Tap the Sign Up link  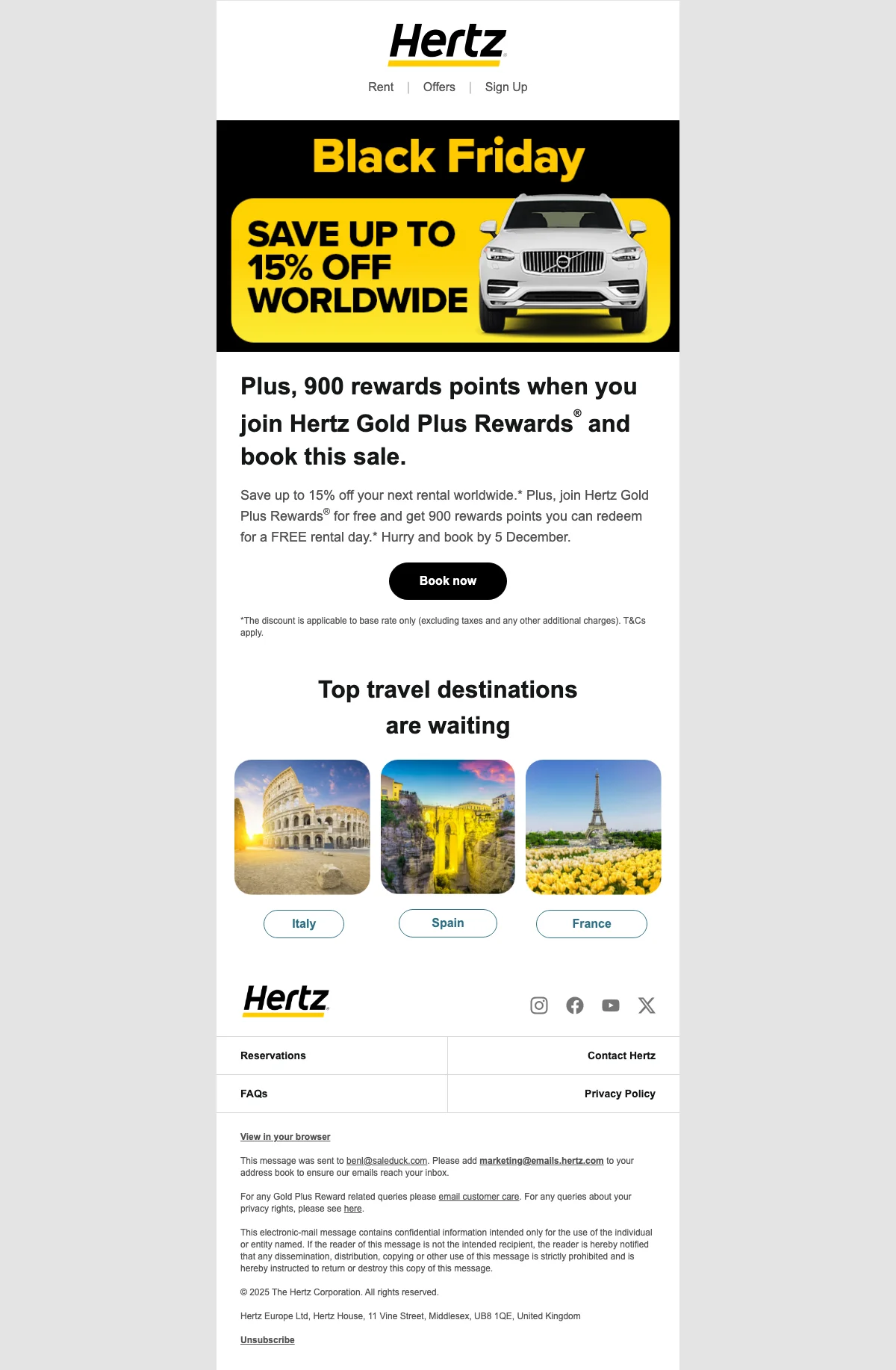[506, 87]
